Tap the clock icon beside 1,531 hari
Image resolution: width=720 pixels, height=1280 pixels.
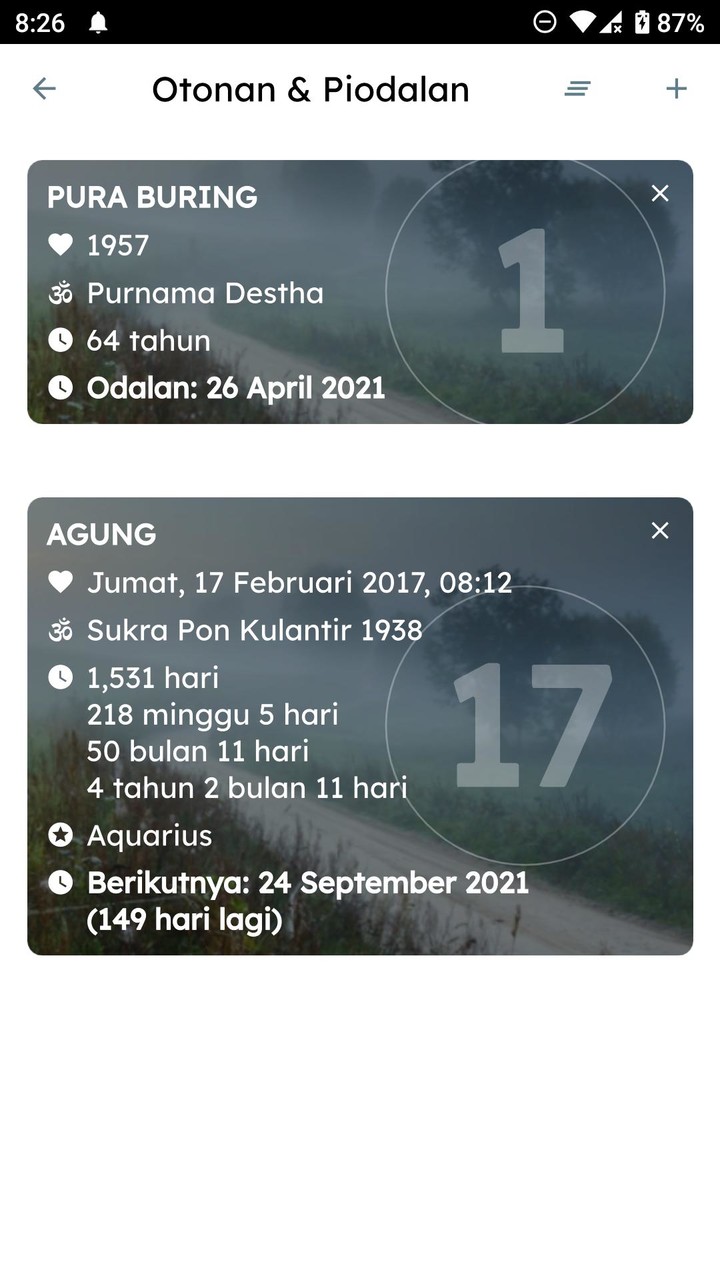click(61, 677)
